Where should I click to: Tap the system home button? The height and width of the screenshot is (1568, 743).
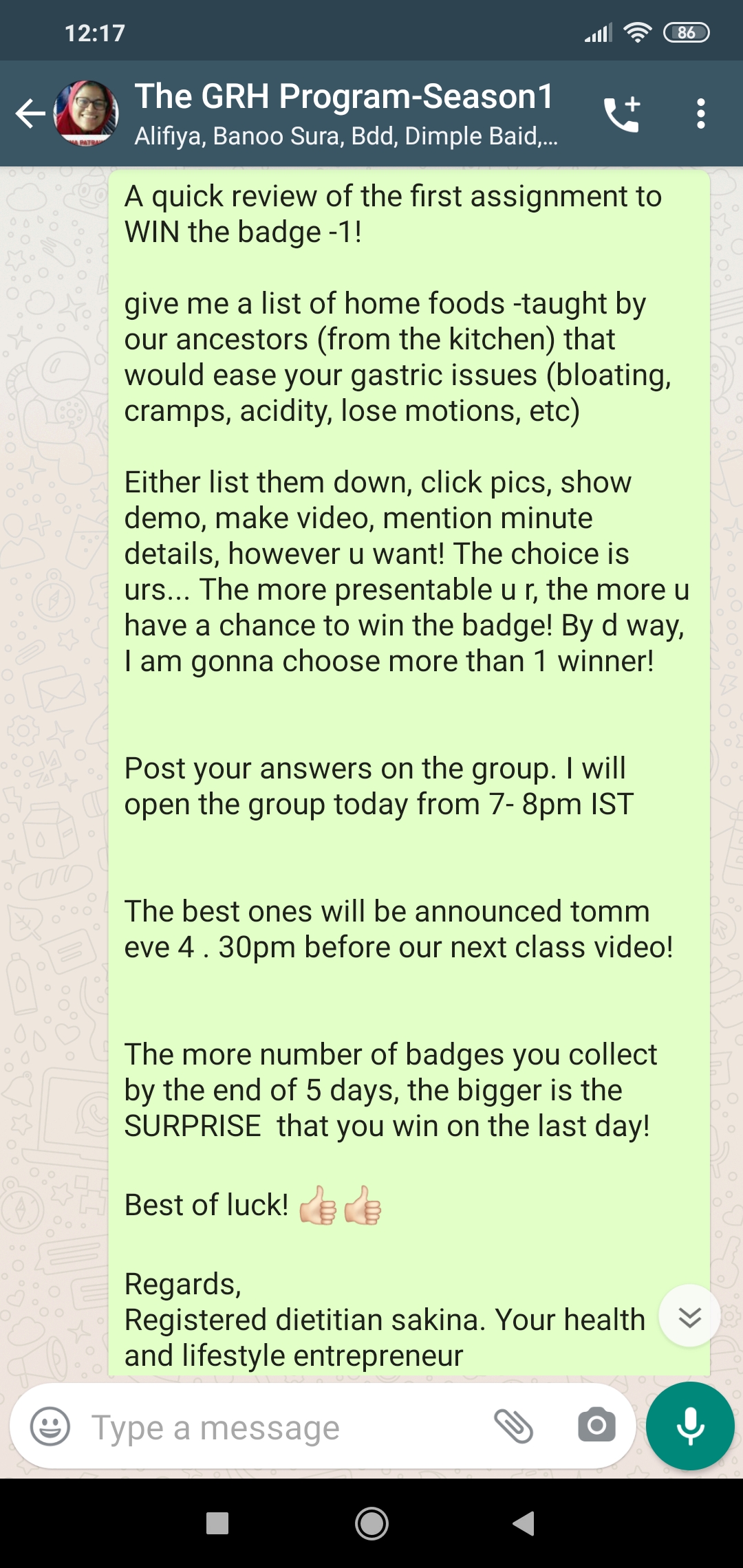pyautogui.click(x=371, y=1523)
